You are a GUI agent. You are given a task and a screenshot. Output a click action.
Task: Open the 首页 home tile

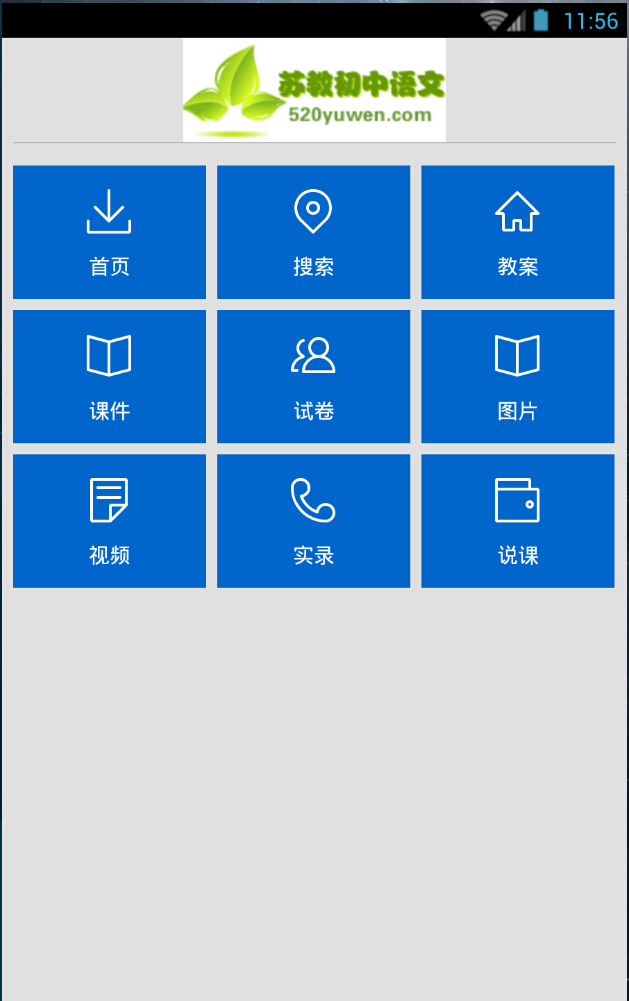point(109,232)
